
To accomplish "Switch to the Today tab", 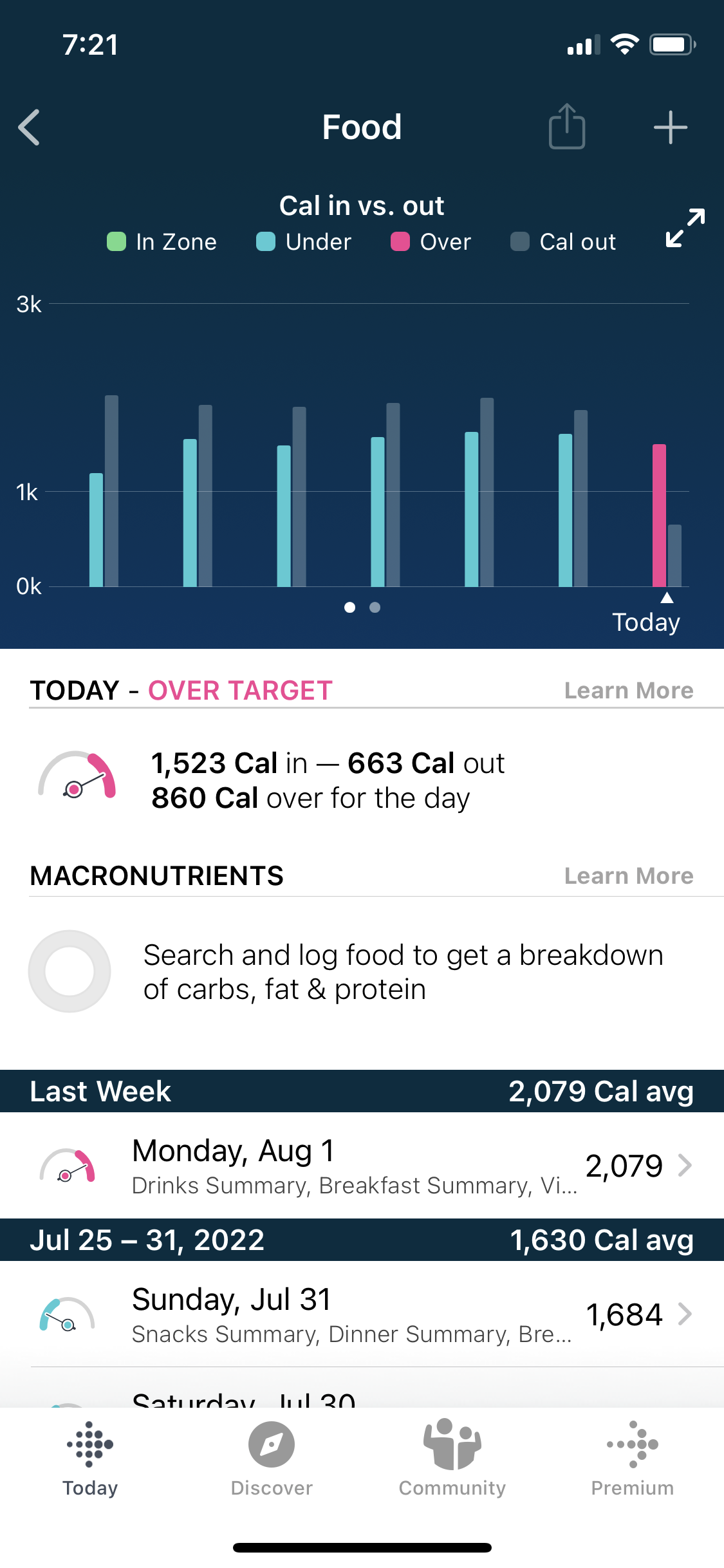I will click(90, 1459).
